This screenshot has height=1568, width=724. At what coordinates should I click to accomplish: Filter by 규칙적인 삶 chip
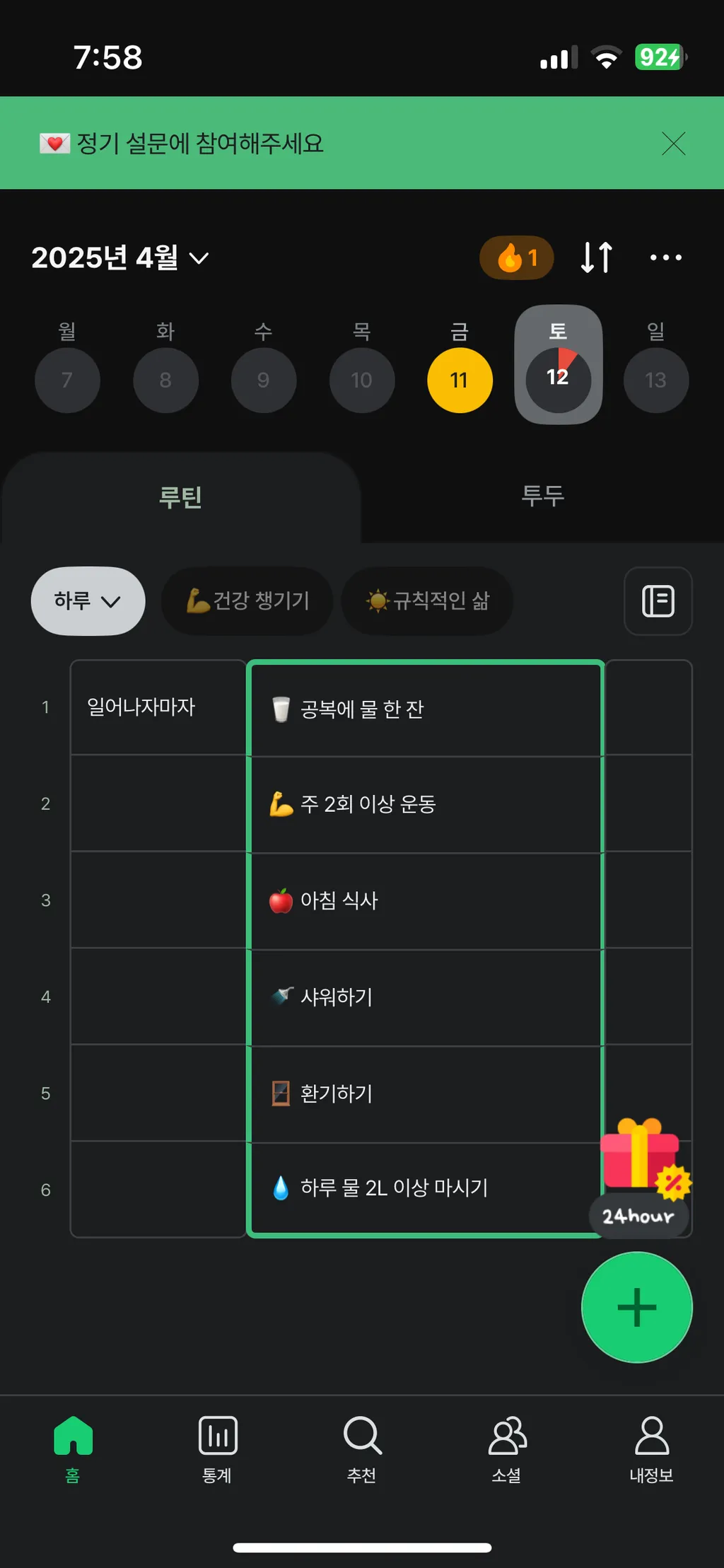427,600
